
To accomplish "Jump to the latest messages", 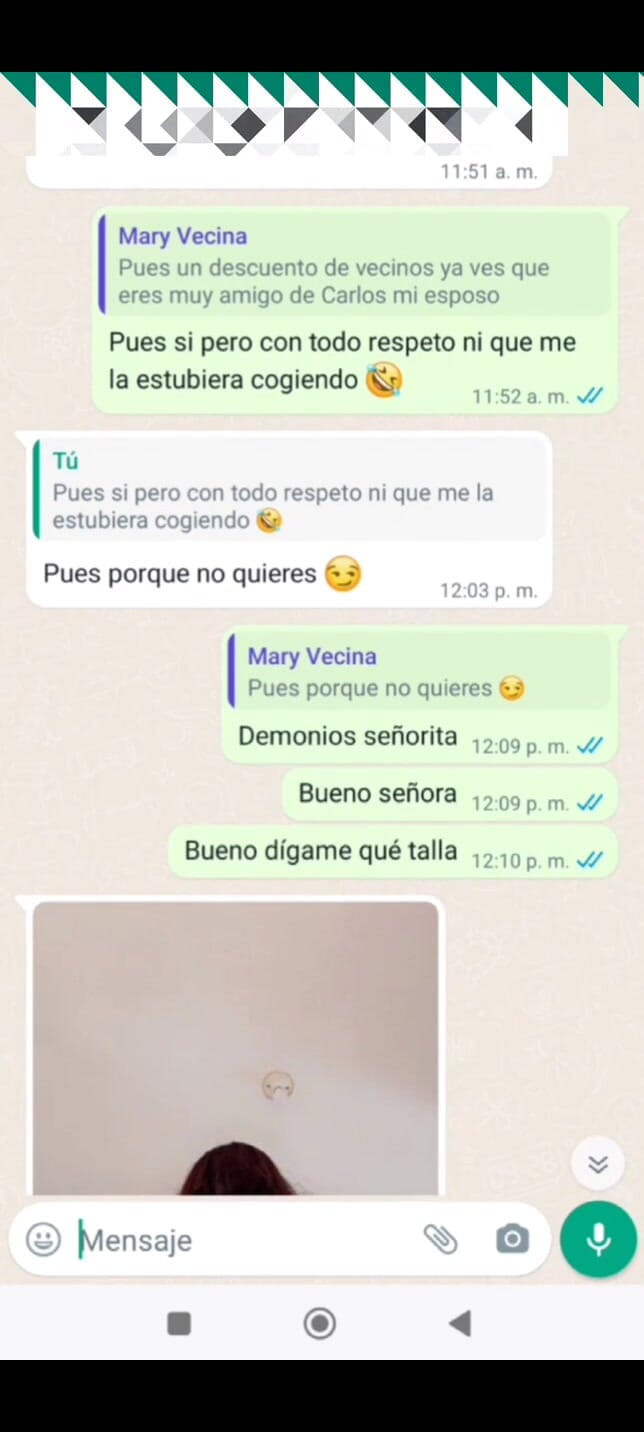I will [x=598, y=1164].
